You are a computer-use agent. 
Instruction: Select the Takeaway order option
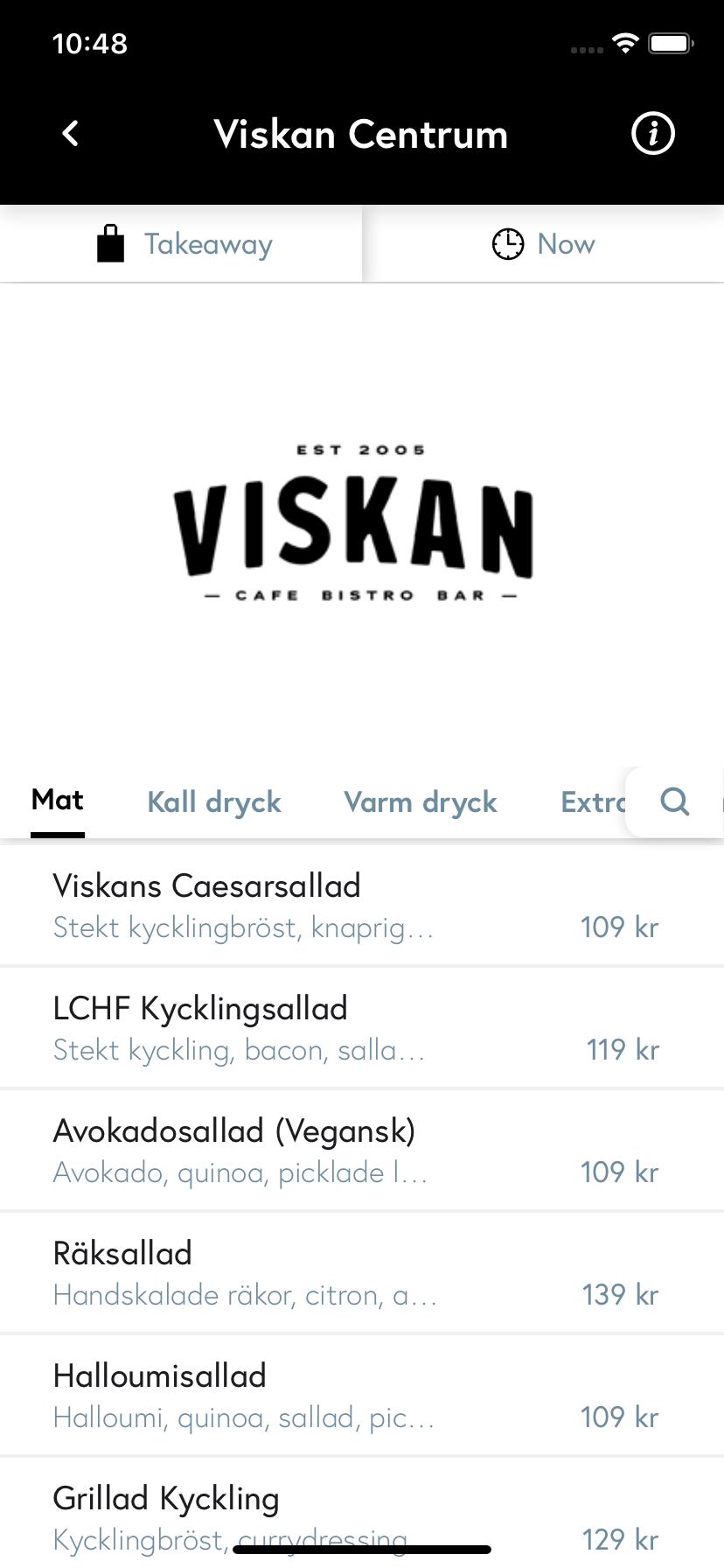181,244
